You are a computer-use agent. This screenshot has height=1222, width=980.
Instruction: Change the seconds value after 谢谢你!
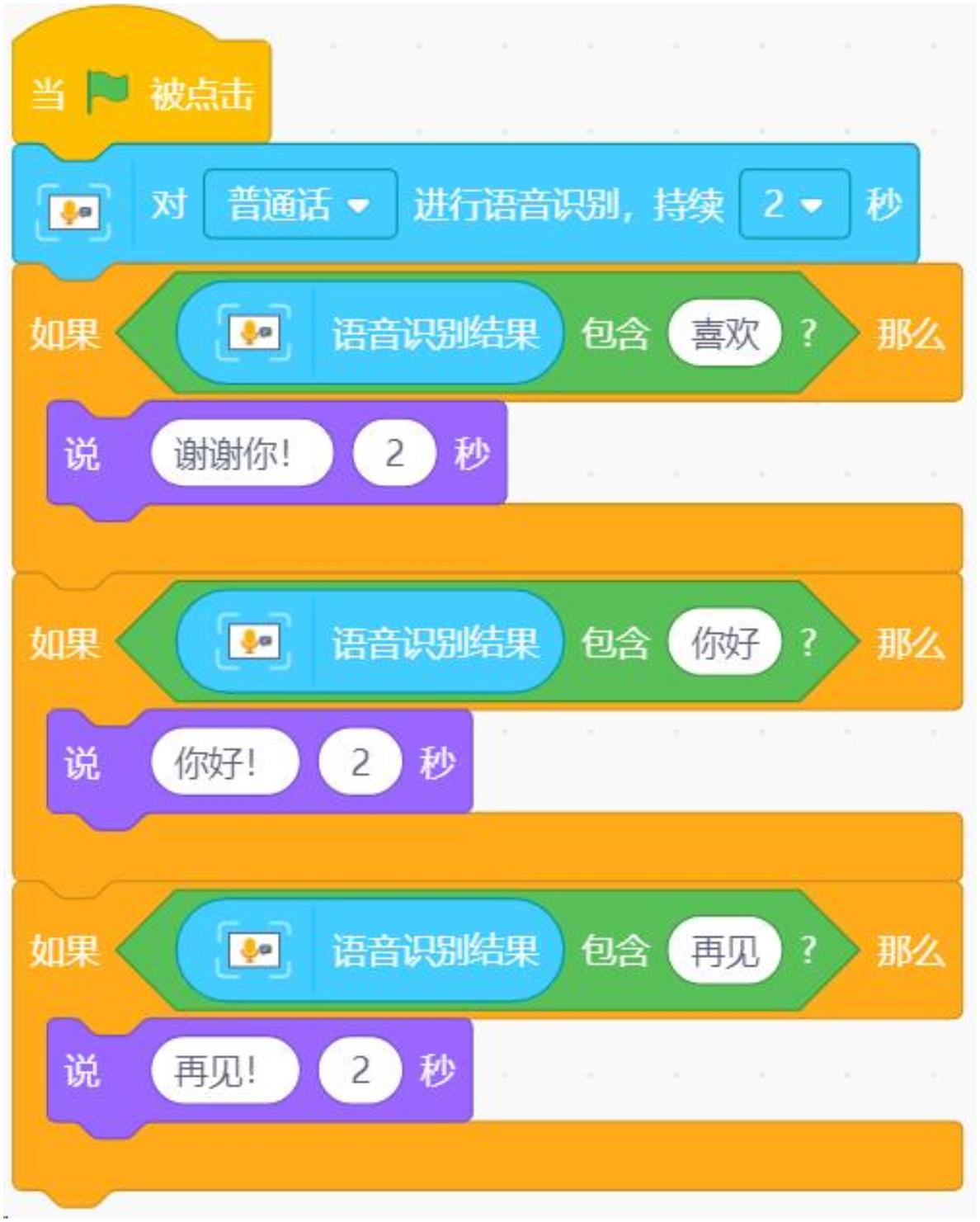(394, 454)
